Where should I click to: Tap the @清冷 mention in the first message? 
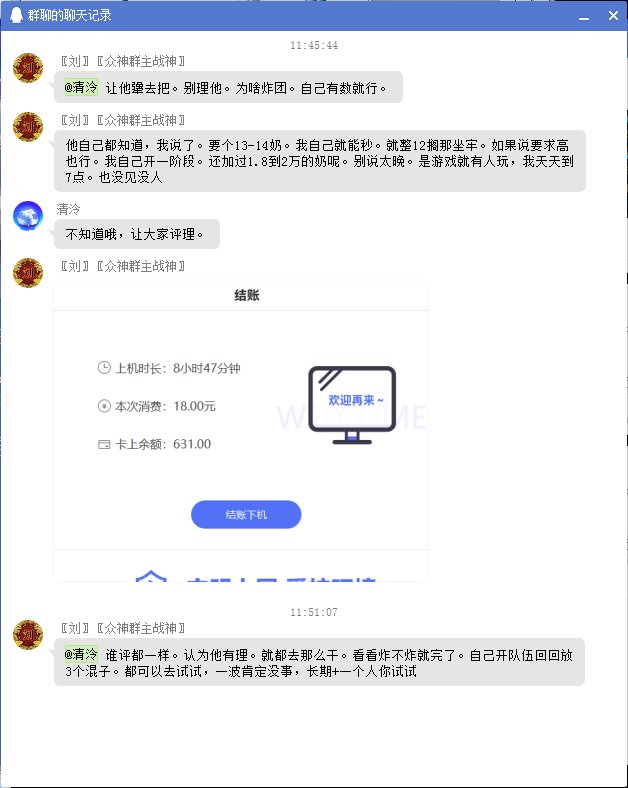pos(81,87)
